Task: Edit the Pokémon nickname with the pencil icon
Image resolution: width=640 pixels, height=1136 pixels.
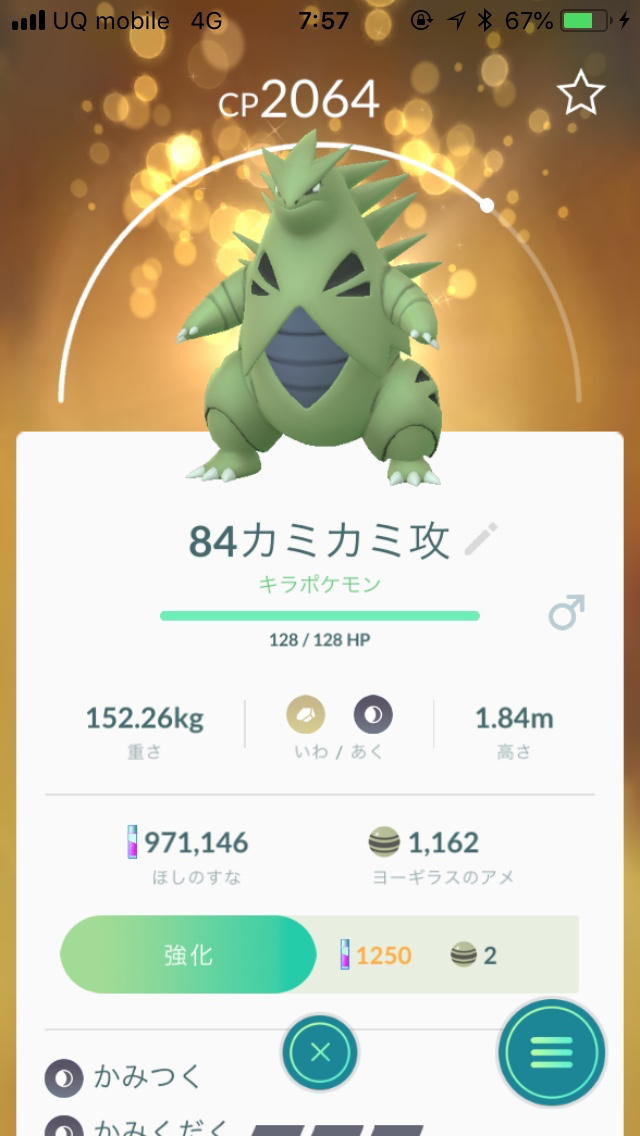Action: pyautogui.click(x=481, y=540)
